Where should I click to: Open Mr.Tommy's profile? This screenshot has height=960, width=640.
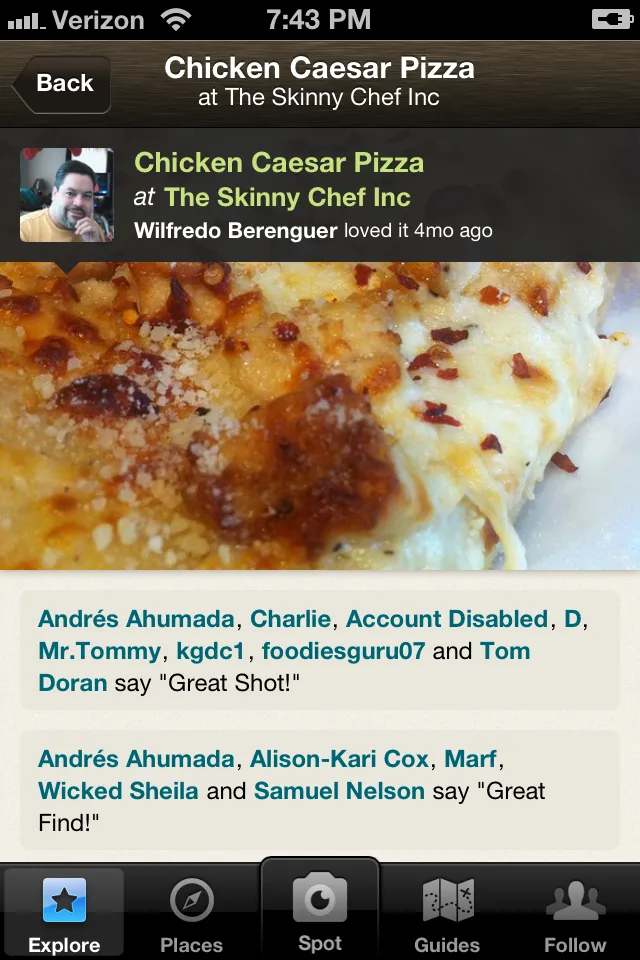[x=99, y=651]
